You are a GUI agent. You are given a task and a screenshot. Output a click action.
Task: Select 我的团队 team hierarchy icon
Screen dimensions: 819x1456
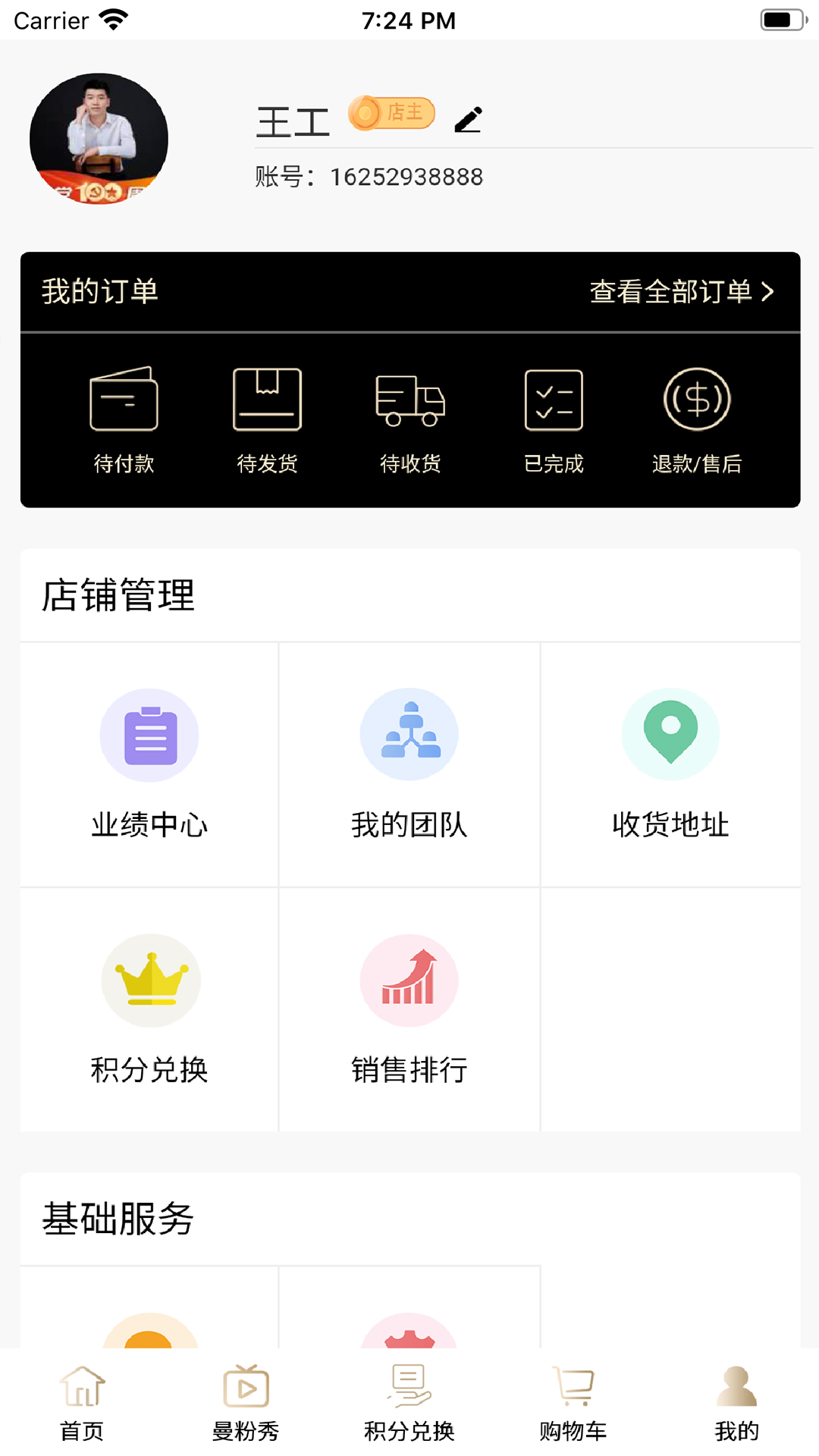(409, 733)
